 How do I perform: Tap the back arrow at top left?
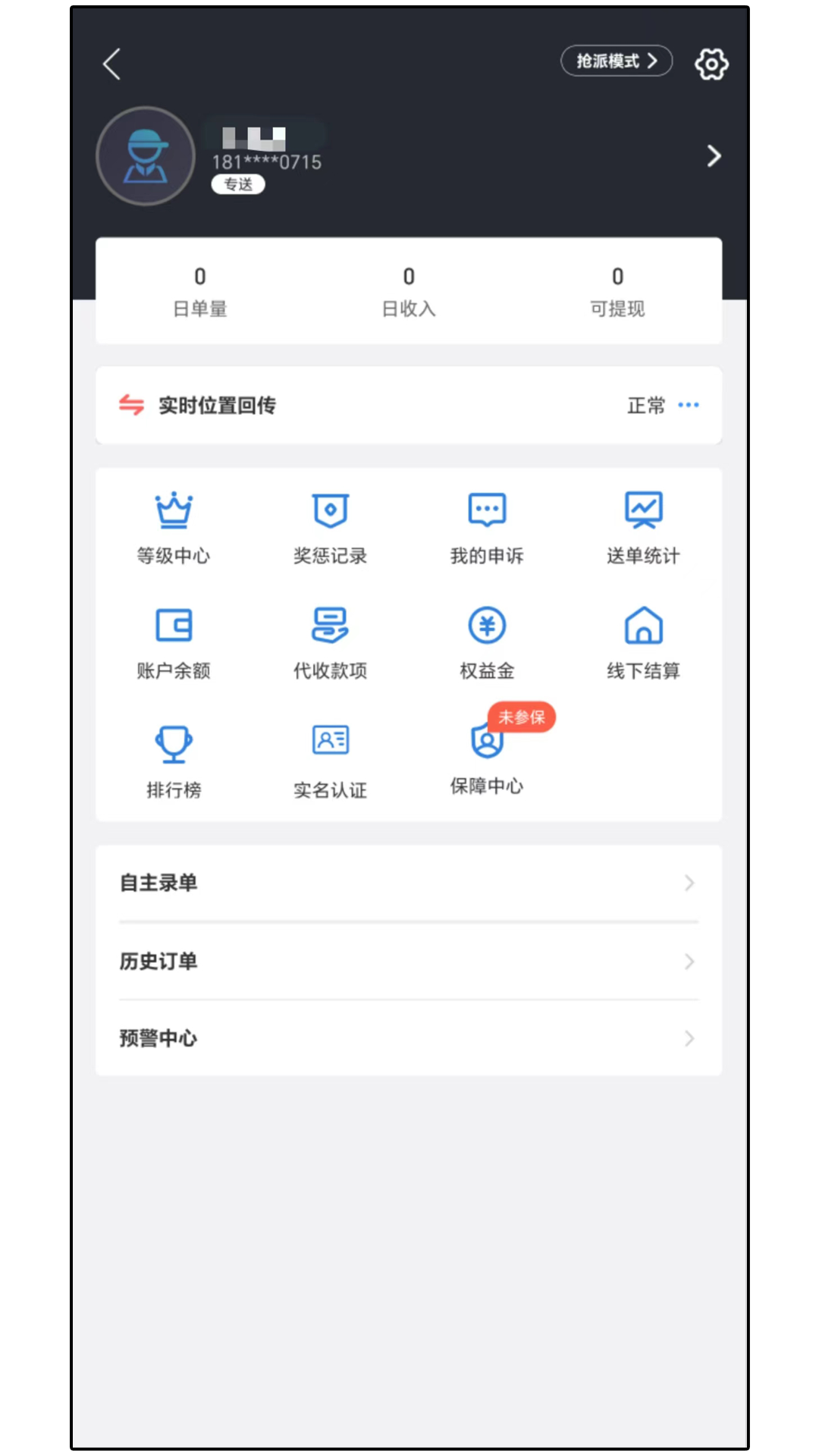coord(111,64)
